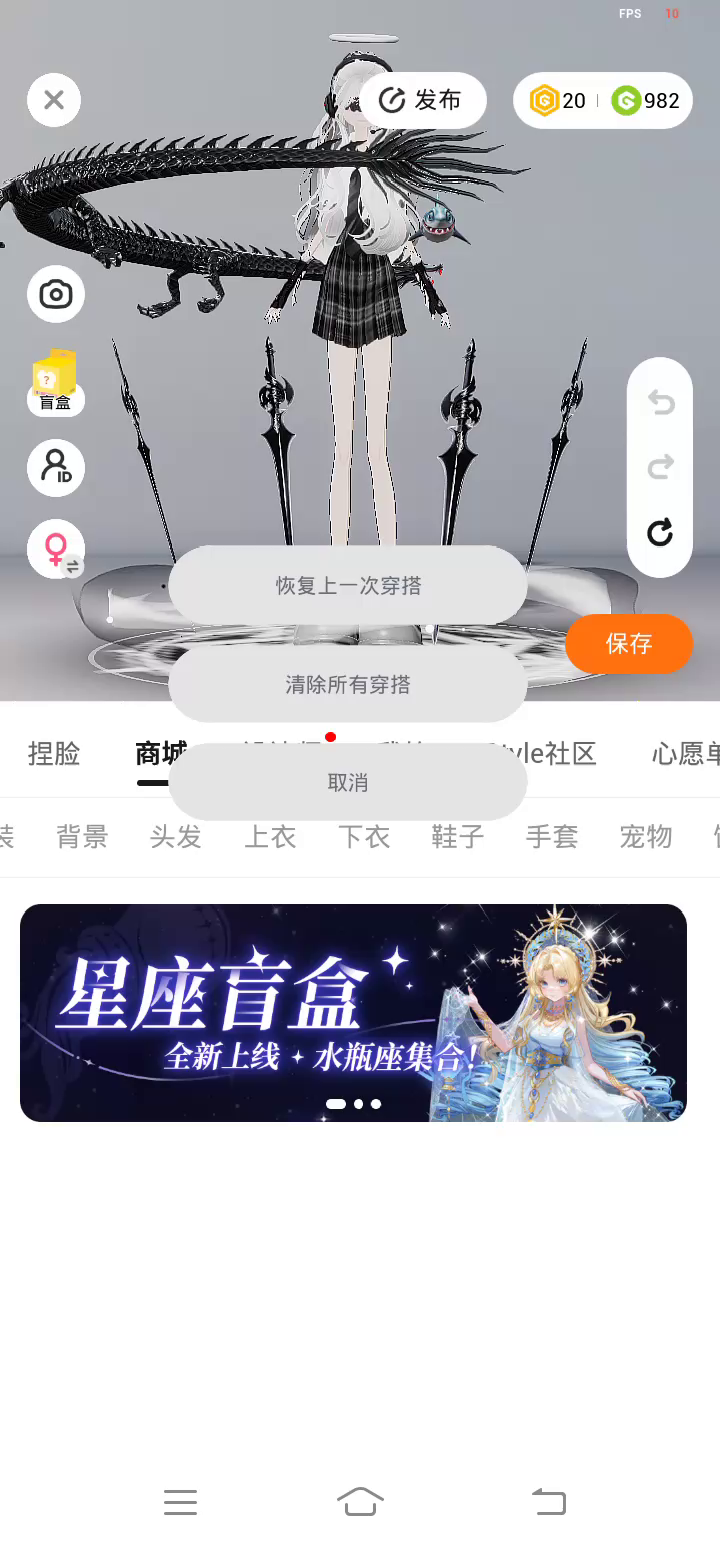Open the 心愿单 wishlist tab
Screen dimensions: 720x1544
(686, 753)
